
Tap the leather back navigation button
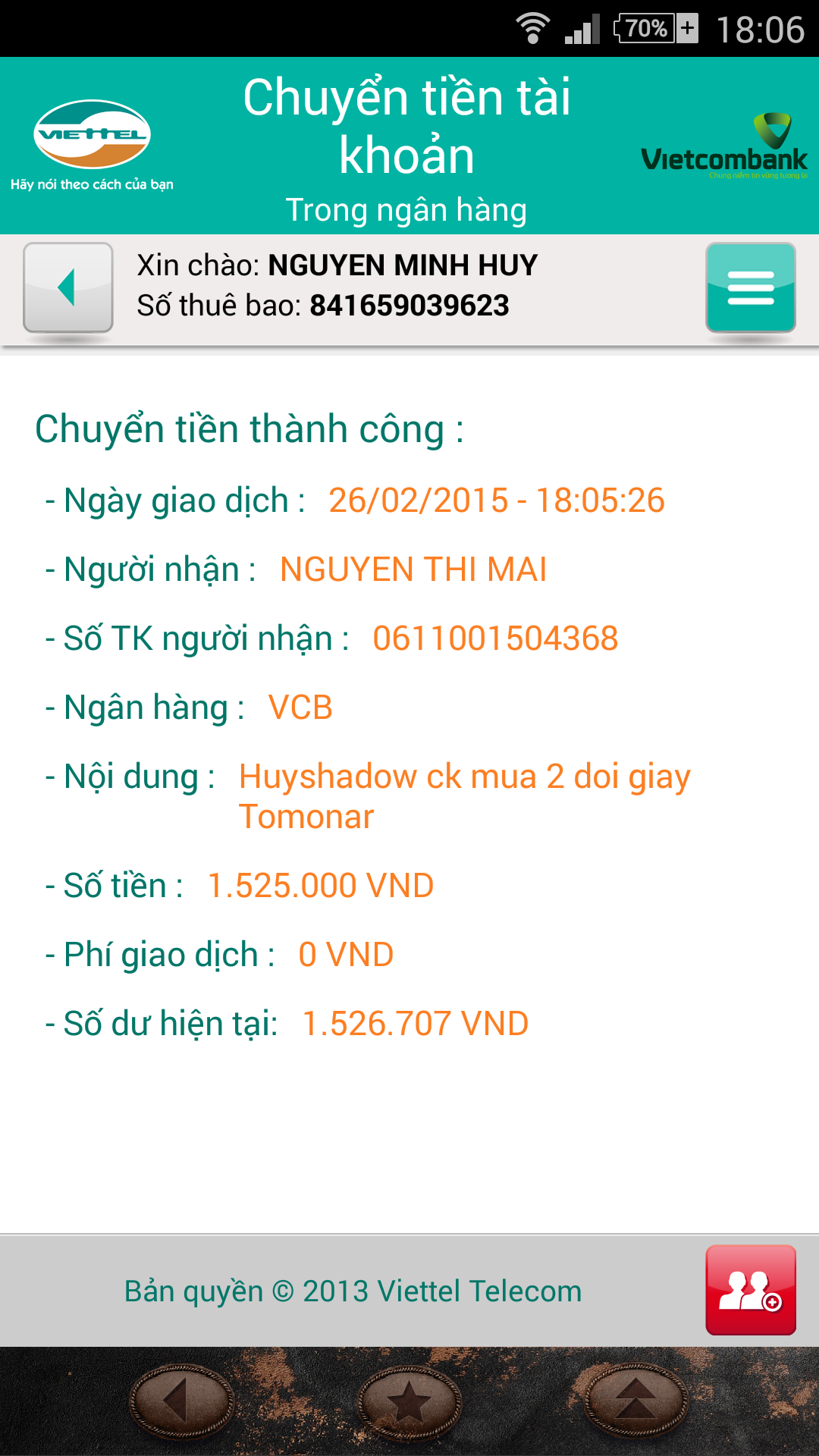[x=181, y=1401]
